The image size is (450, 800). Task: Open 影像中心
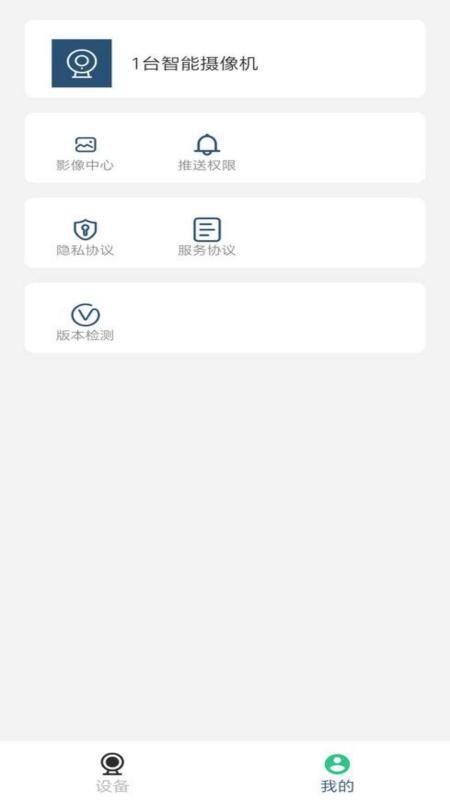85,154
